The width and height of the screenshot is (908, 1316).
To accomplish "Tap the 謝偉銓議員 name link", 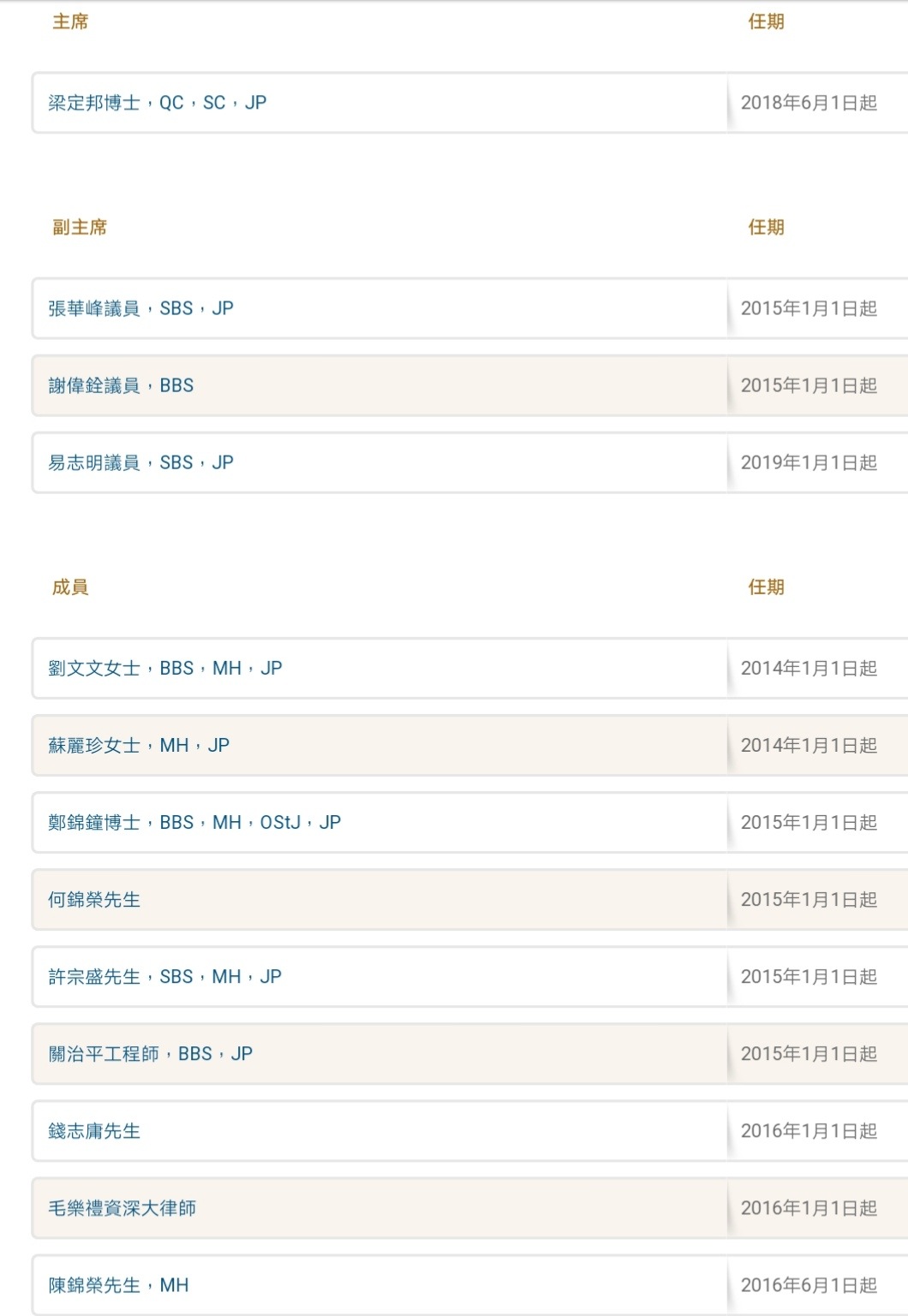I will 121,385.
